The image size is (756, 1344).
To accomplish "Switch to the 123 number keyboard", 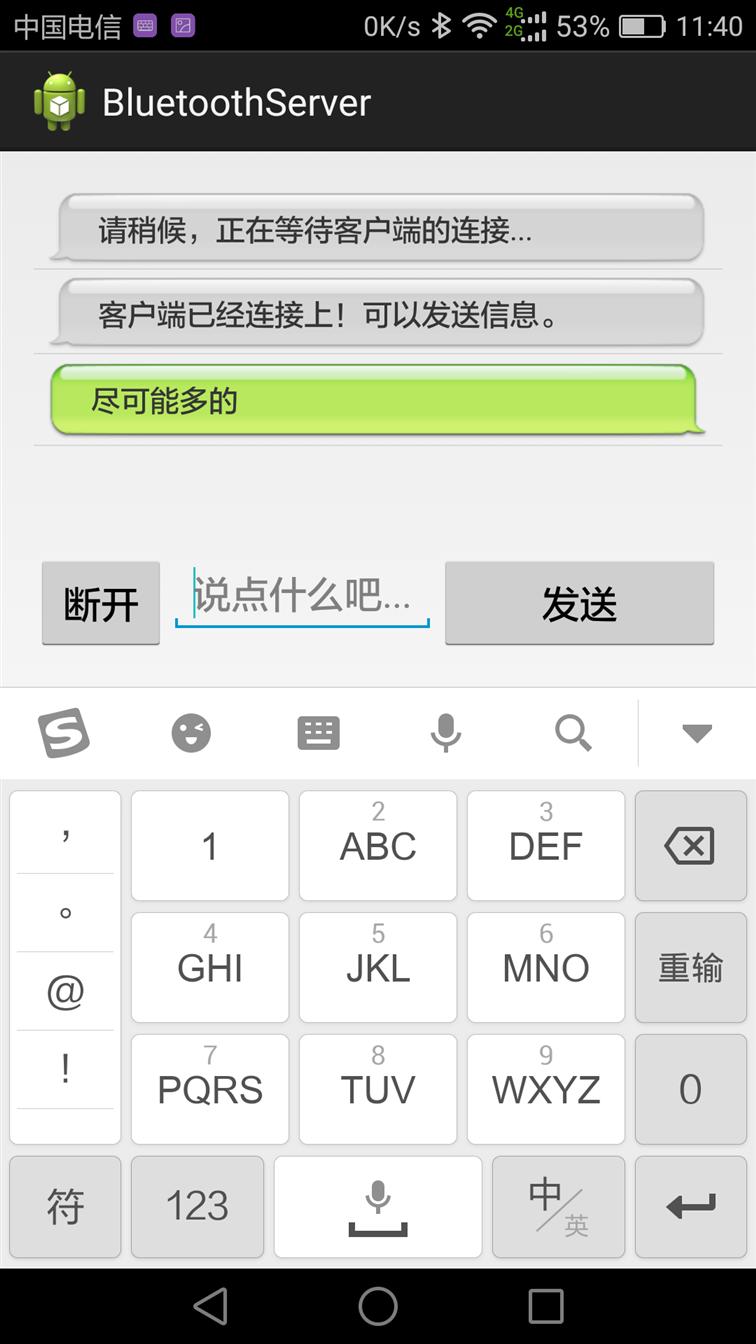I will pyautogui.click(x=198, y=1207).
